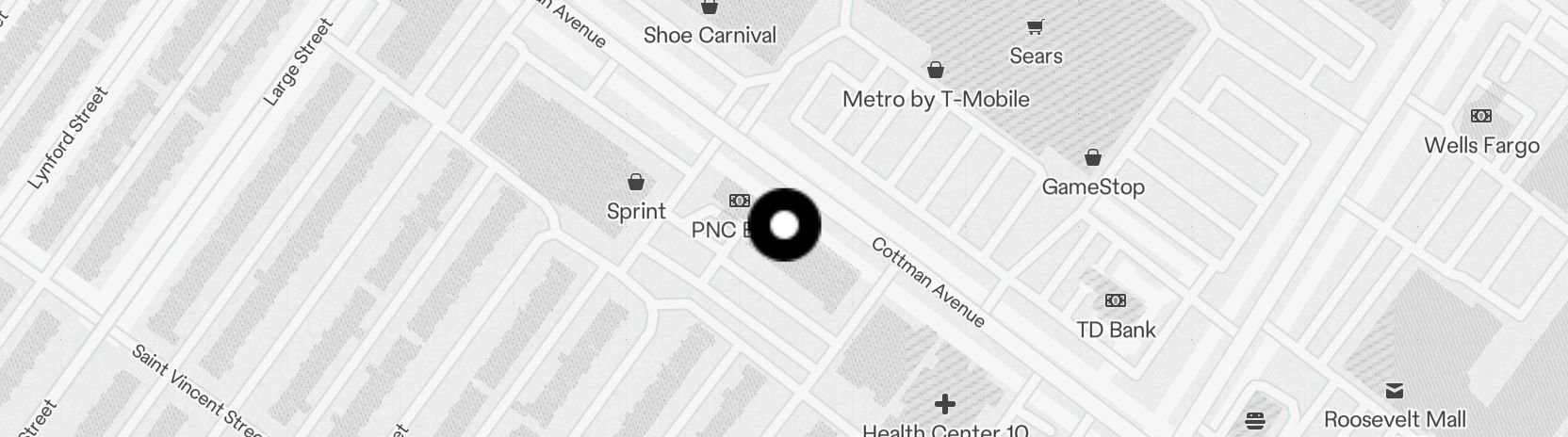
Task: Tap the black location marker pin
Action: pyautogui.click(x=784, y=225)
